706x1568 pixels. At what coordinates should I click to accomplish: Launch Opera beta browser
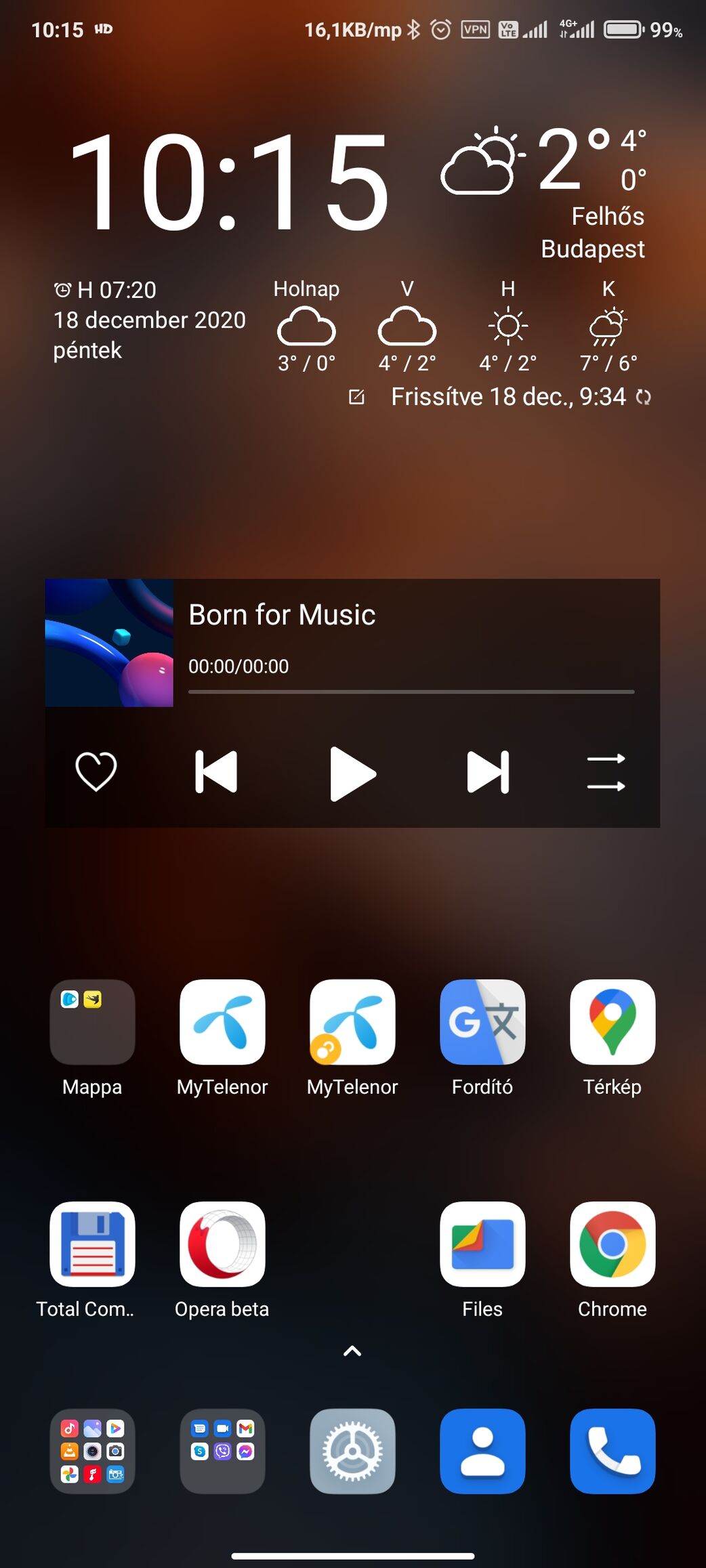coord(222,1244)
